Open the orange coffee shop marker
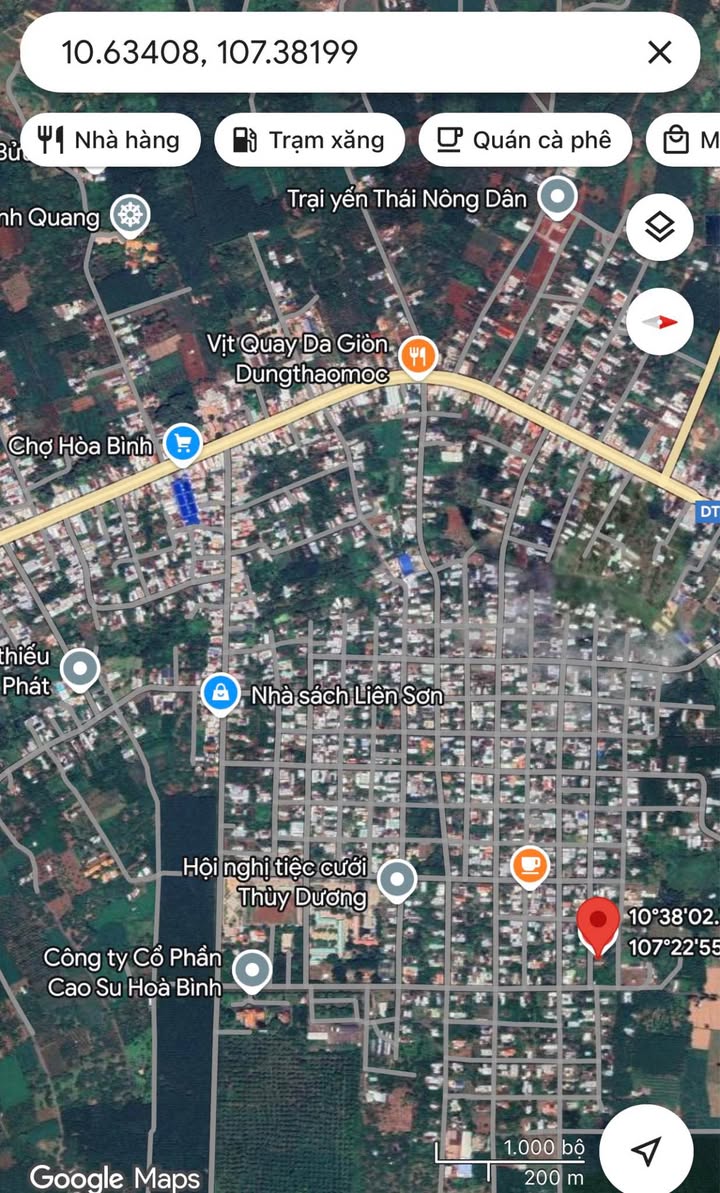This screenshot has height=1193, width=720. [529, 866]
